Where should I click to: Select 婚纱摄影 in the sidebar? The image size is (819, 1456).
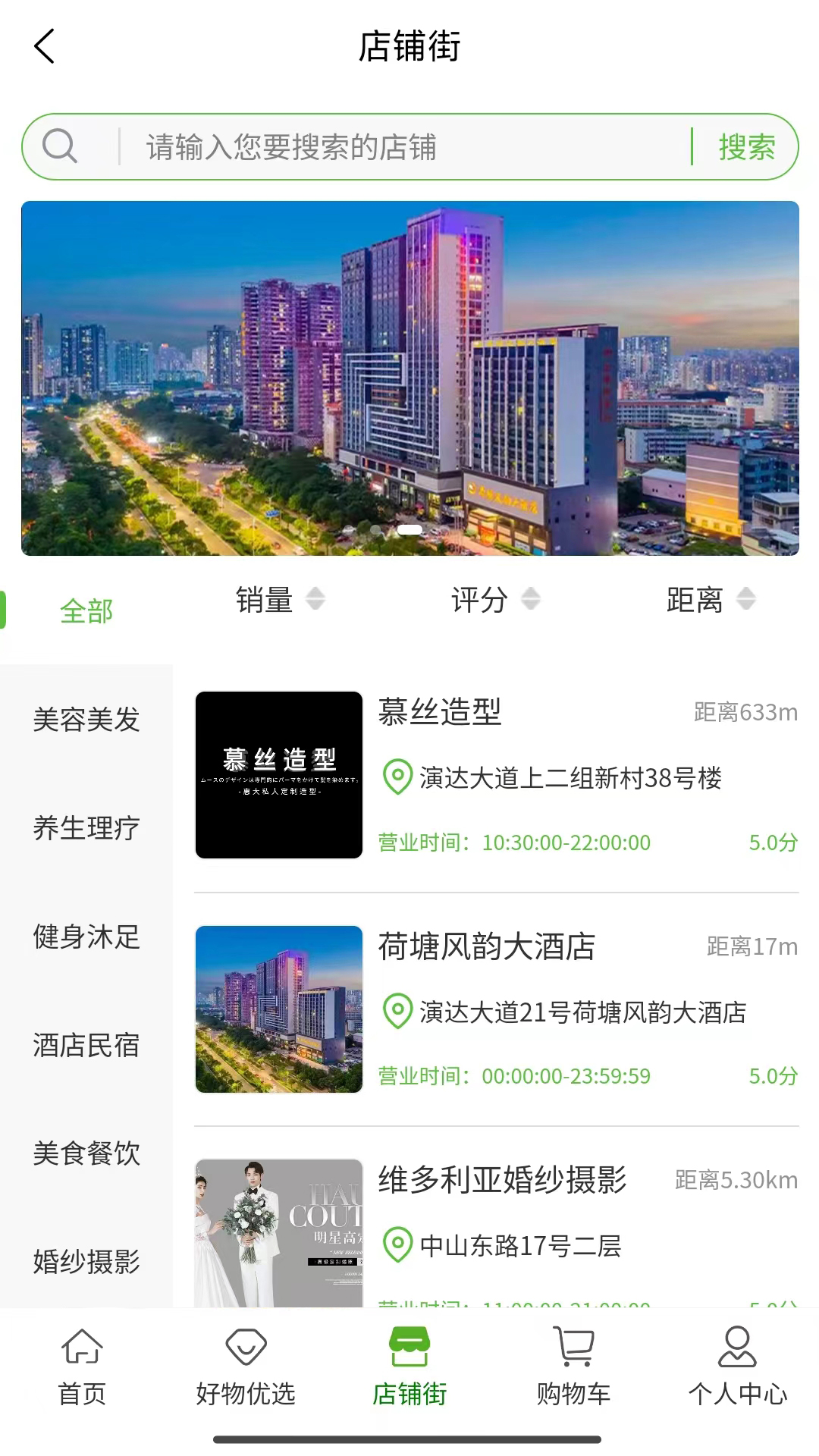point(86,1262)
